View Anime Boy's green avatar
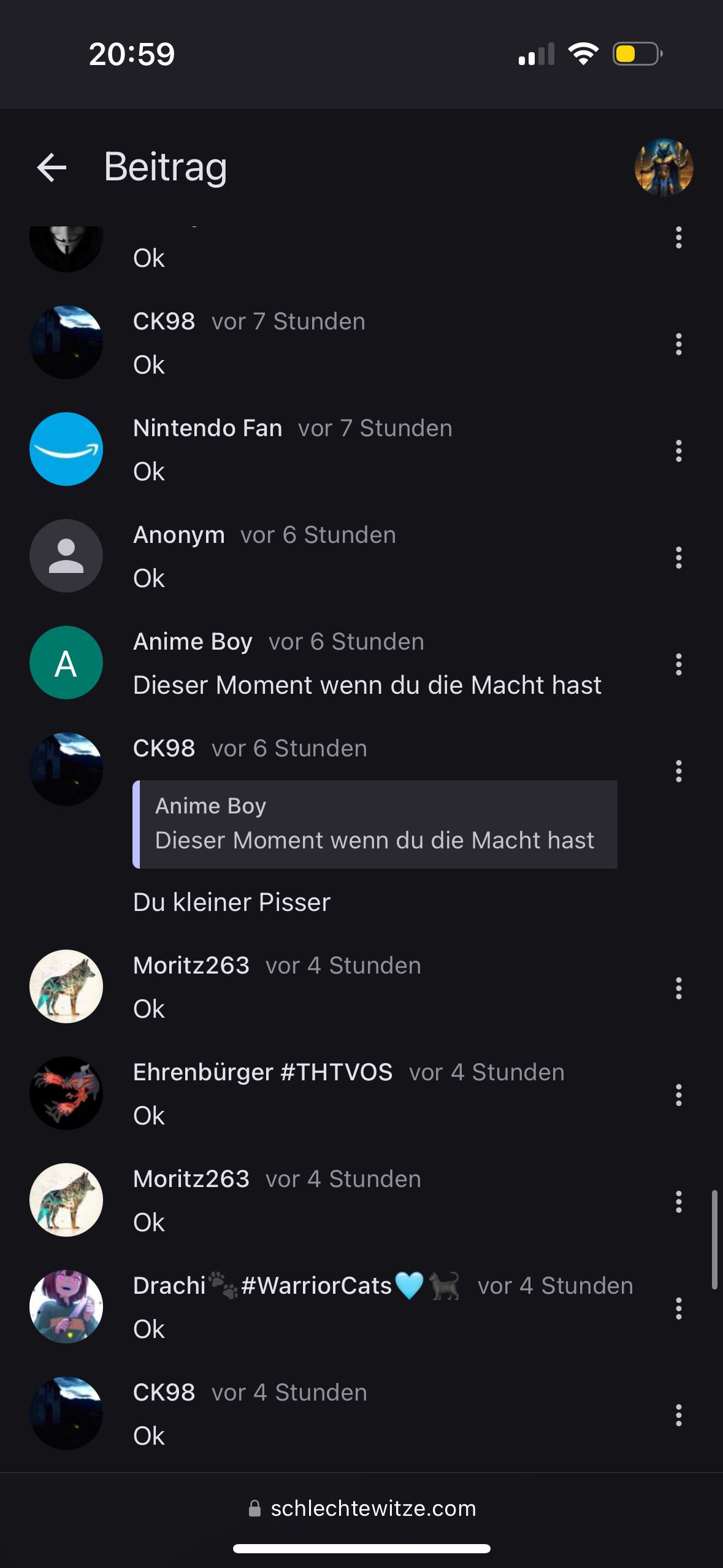 (x=66, y=663)
